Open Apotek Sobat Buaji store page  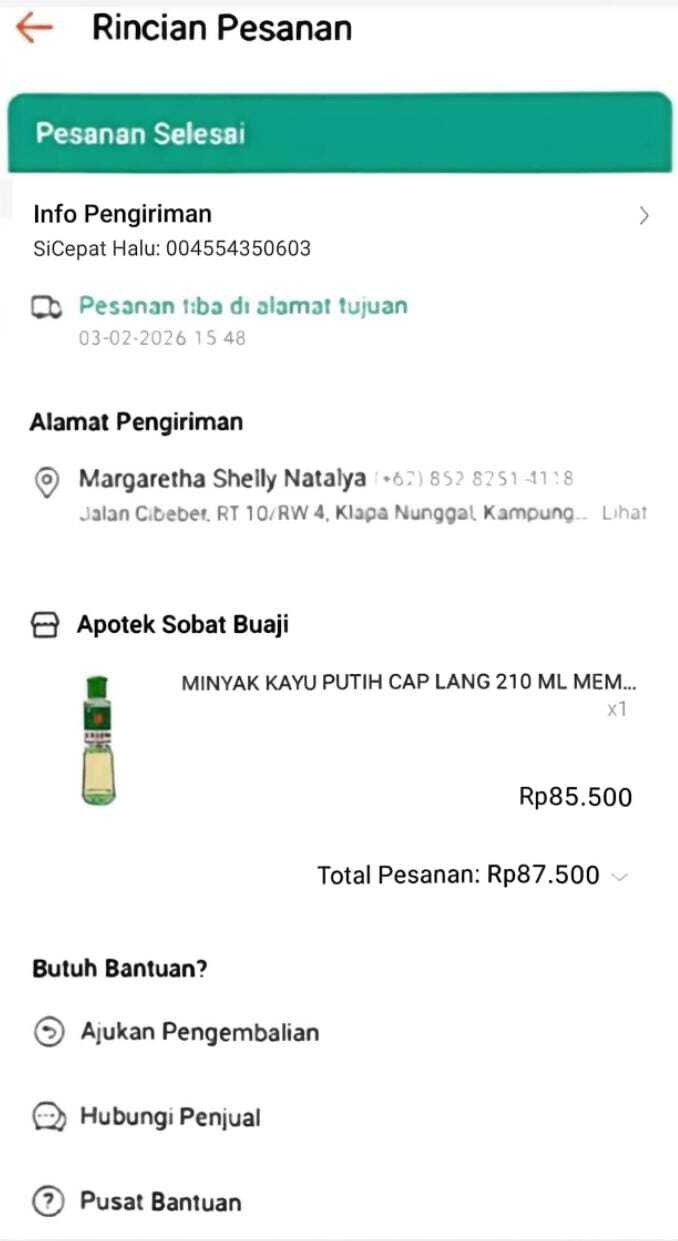[x=182, y=625]
